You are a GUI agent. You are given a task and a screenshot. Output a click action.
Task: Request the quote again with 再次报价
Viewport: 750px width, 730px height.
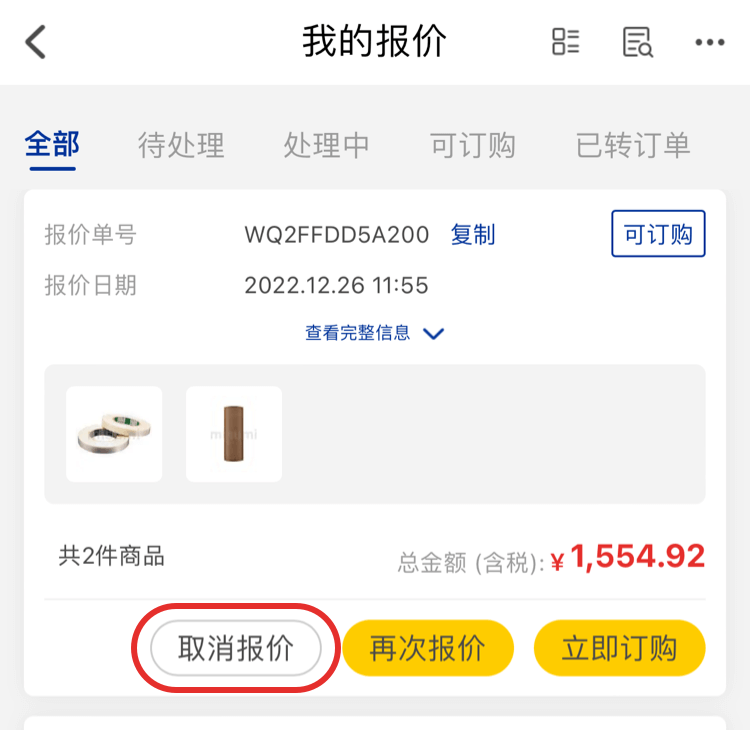[428, 648]
